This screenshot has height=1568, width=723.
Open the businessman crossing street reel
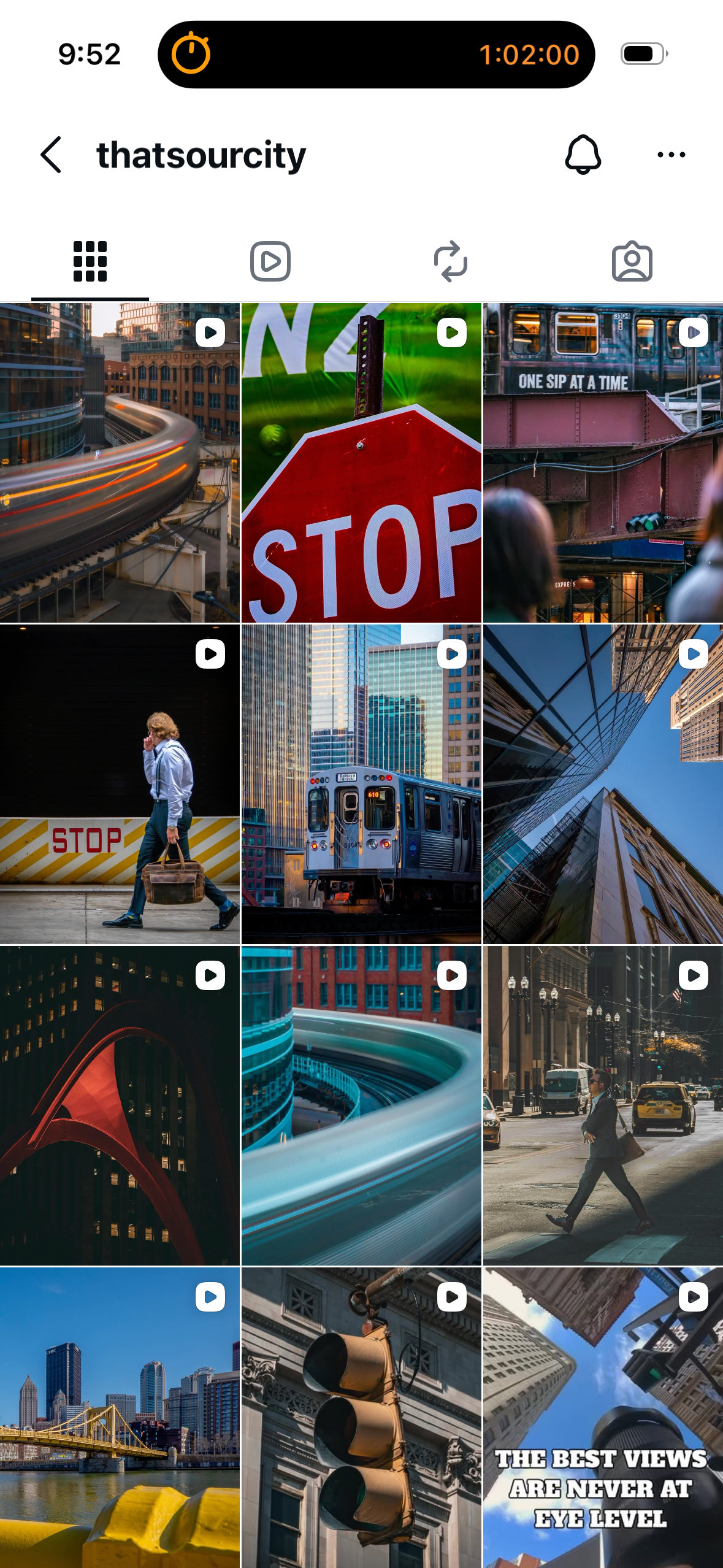tap(603, 1105)
